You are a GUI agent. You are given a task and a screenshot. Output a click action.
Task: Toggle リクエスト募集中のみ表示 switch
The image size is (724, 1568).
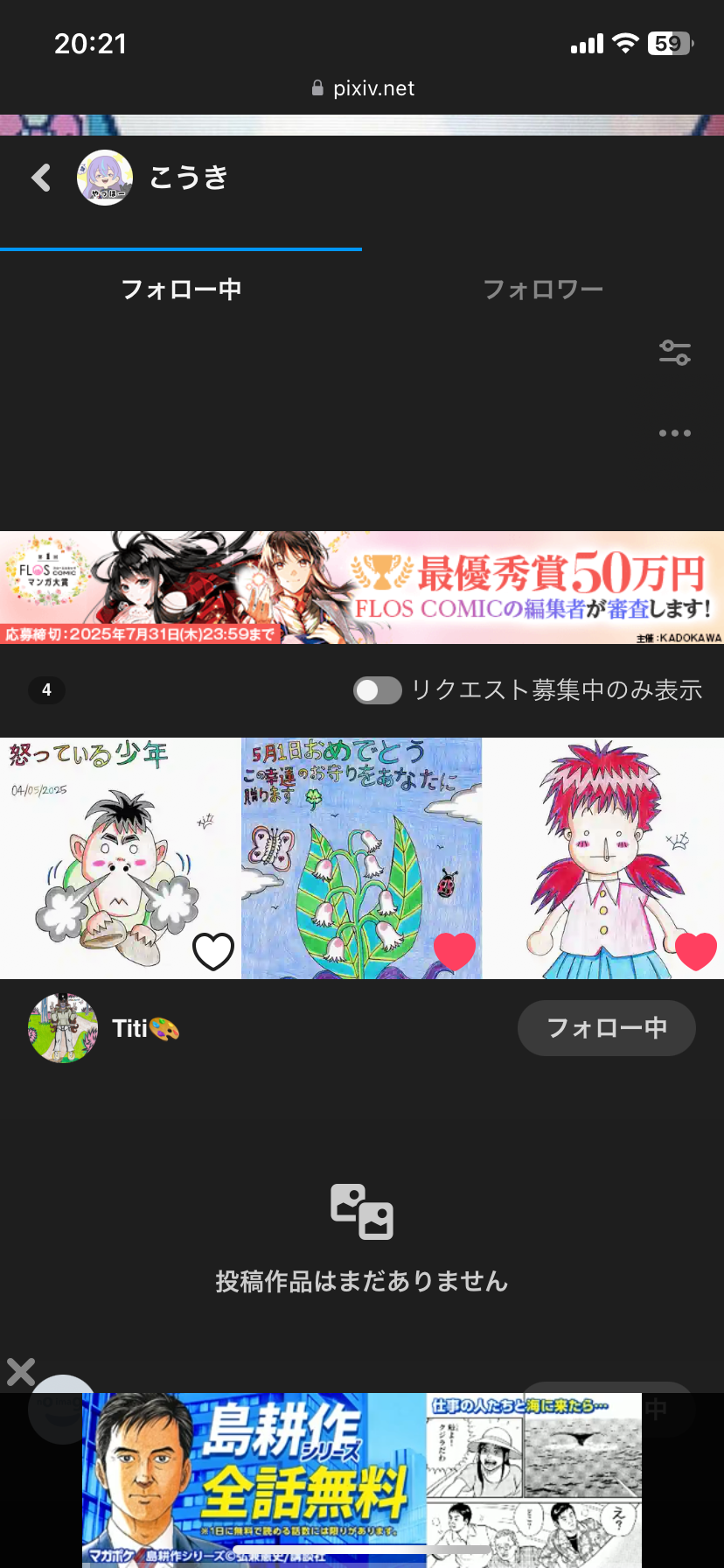[x=377, y=690]
